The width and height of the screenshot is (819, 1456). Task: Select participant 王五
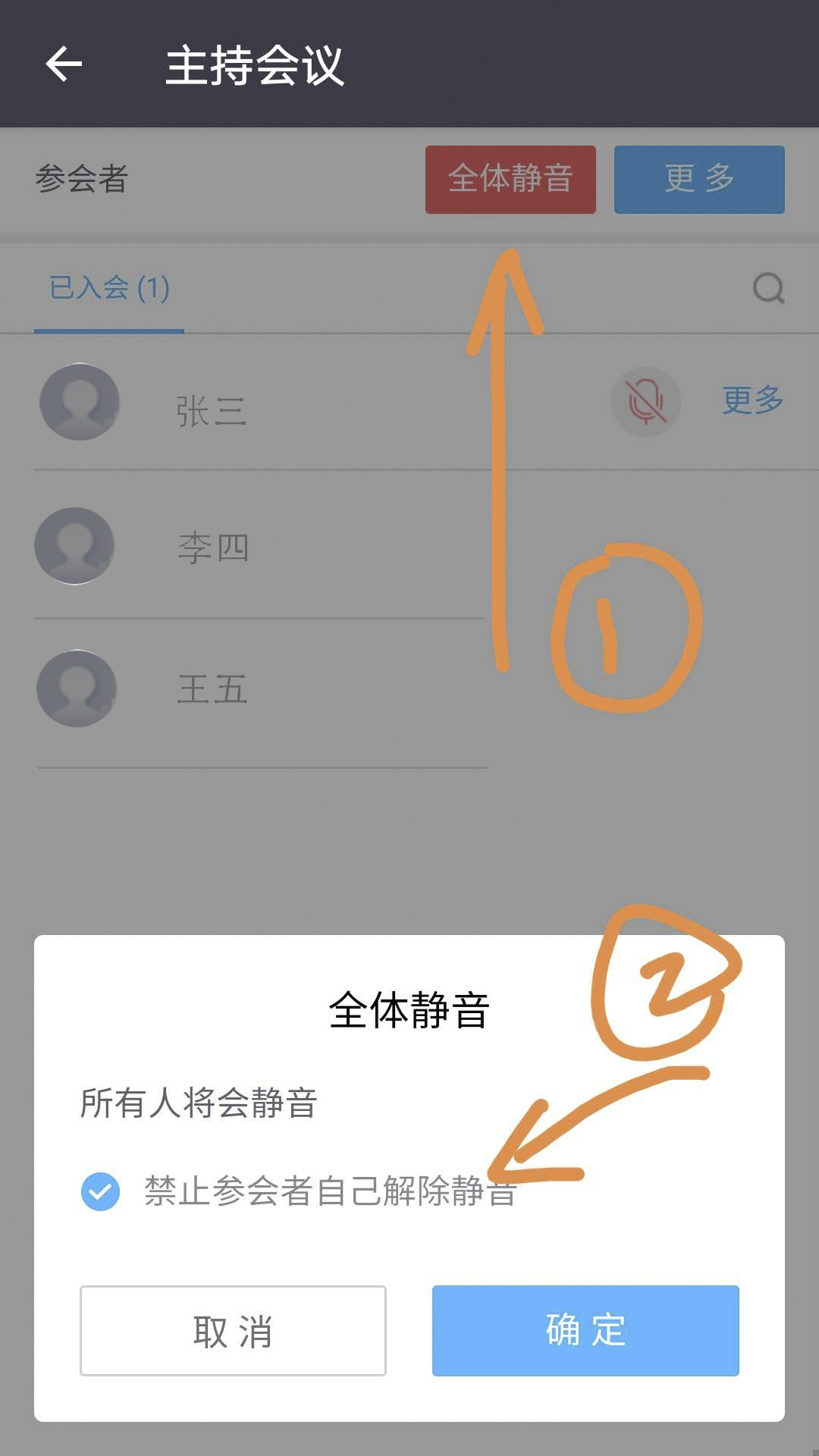click(212, 689)
